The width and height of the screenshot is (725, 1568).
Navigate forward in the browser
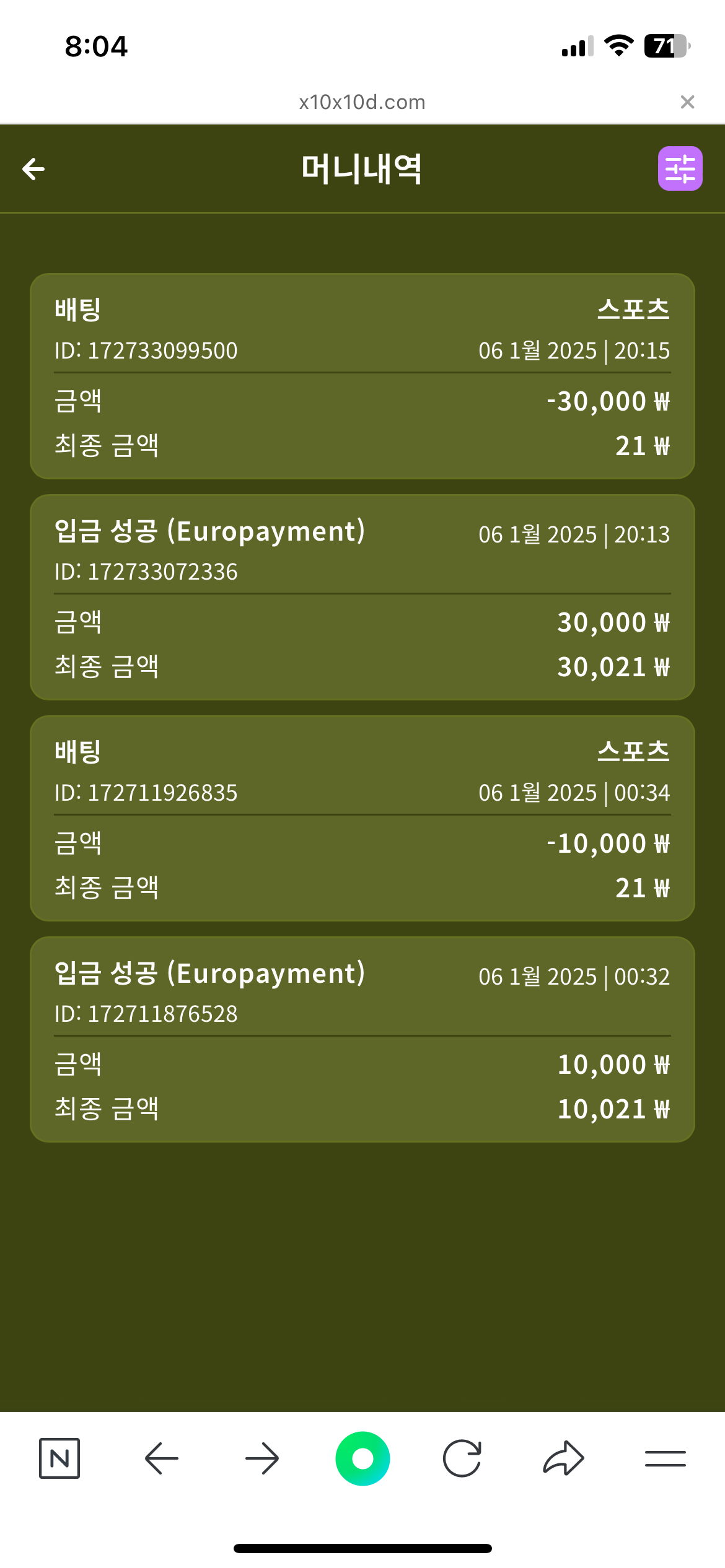click(262, 1458)
